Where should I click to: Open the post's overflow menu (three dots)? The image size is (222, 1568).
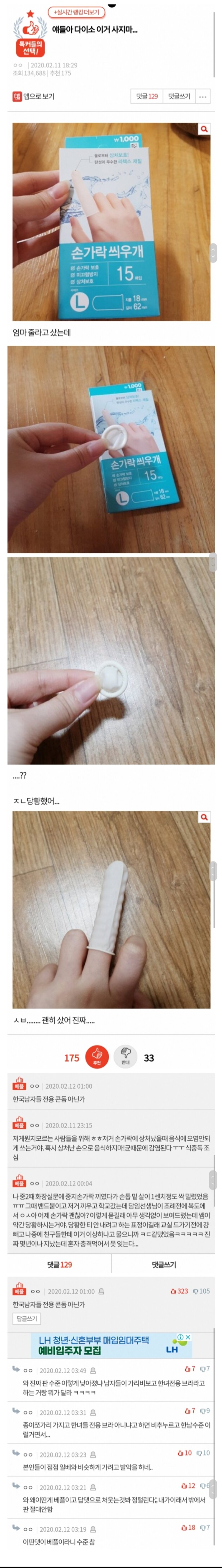point(203,96)
